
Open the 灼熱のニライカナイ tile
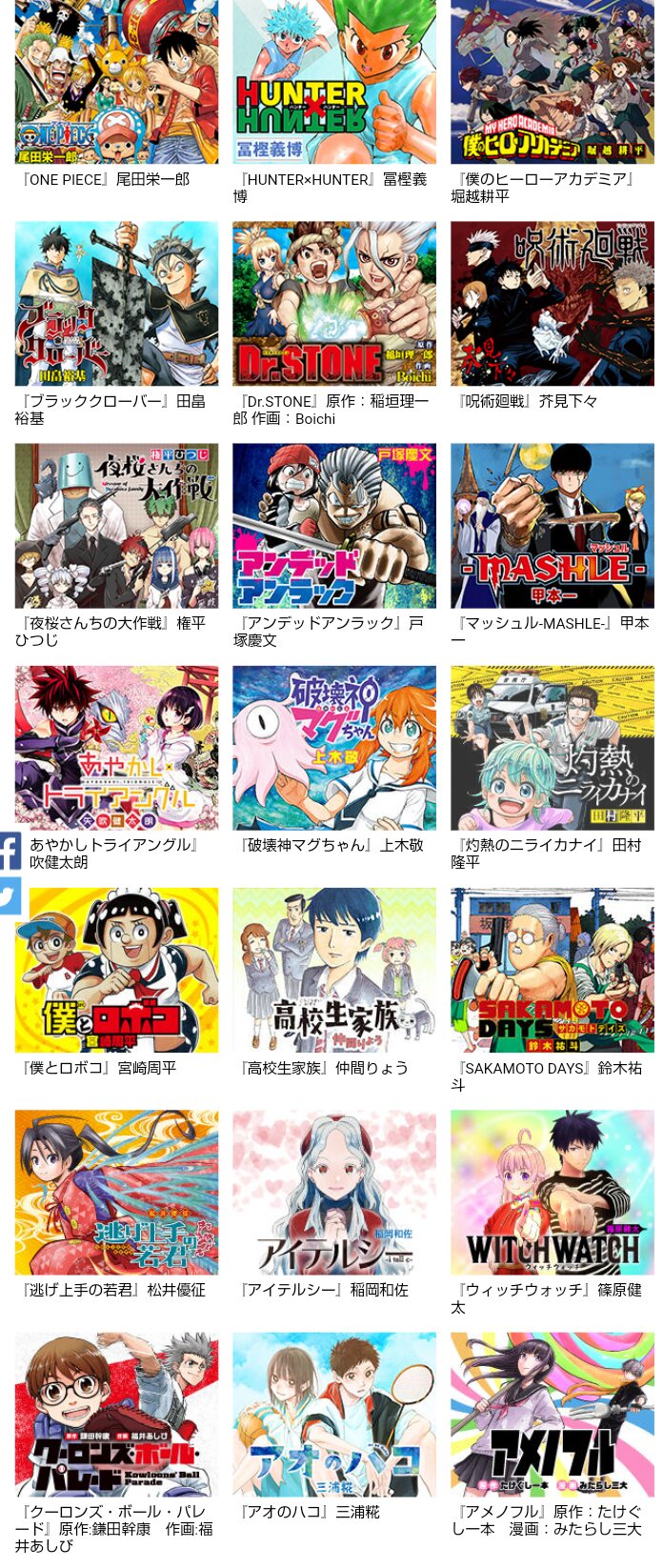(x=552, y=748)
